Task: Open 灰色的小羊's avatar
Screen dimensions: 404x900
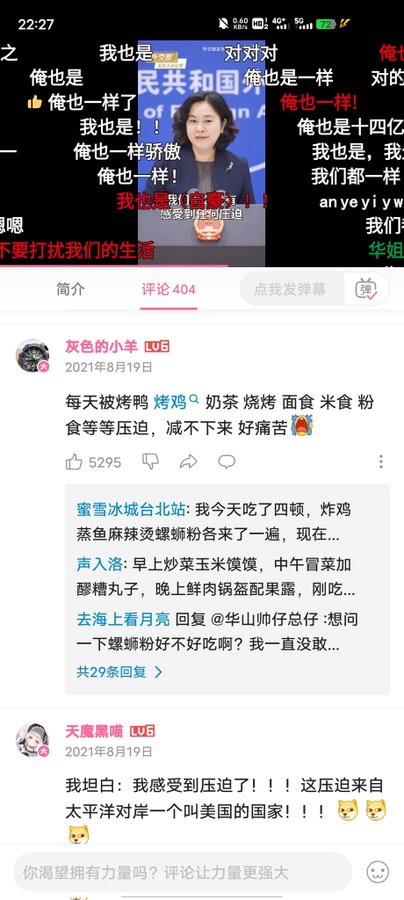Action: [x=32, y=355]
